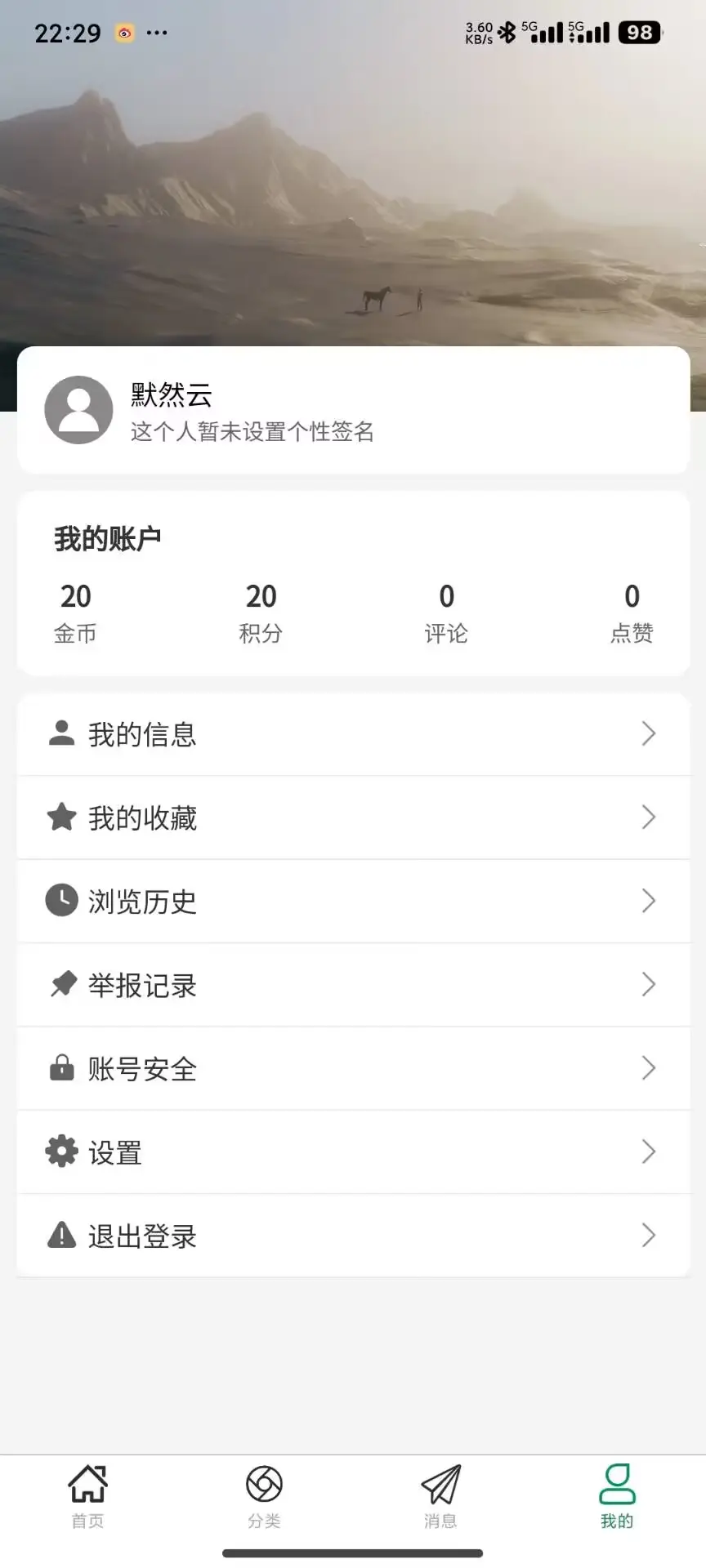Select 退出登录 to log out
Viewport: 706px width, 1568px height.
point(353,1236)
